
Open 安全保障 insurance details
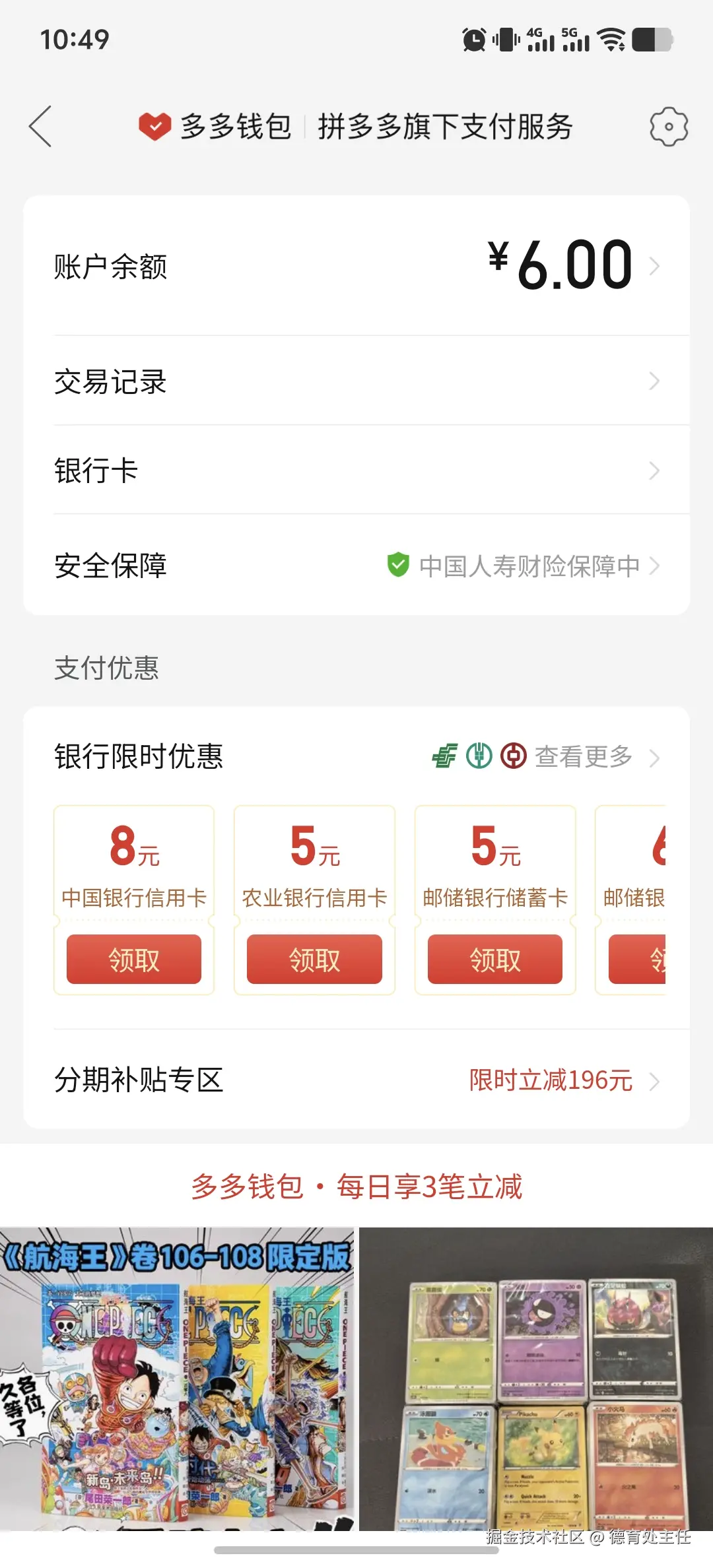pos(356,566)
